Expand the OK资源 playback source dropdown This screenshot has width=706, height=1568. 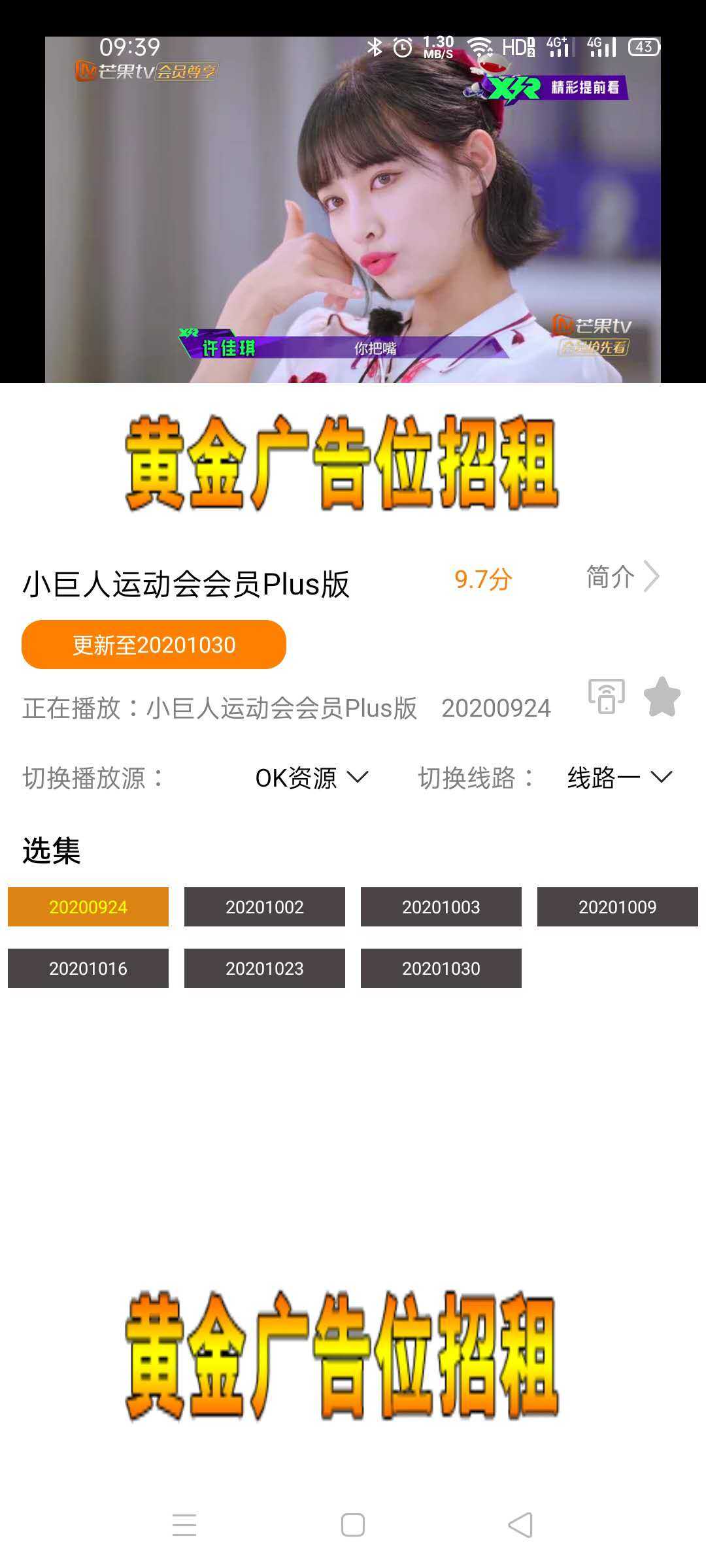click(x=312, y=777)
